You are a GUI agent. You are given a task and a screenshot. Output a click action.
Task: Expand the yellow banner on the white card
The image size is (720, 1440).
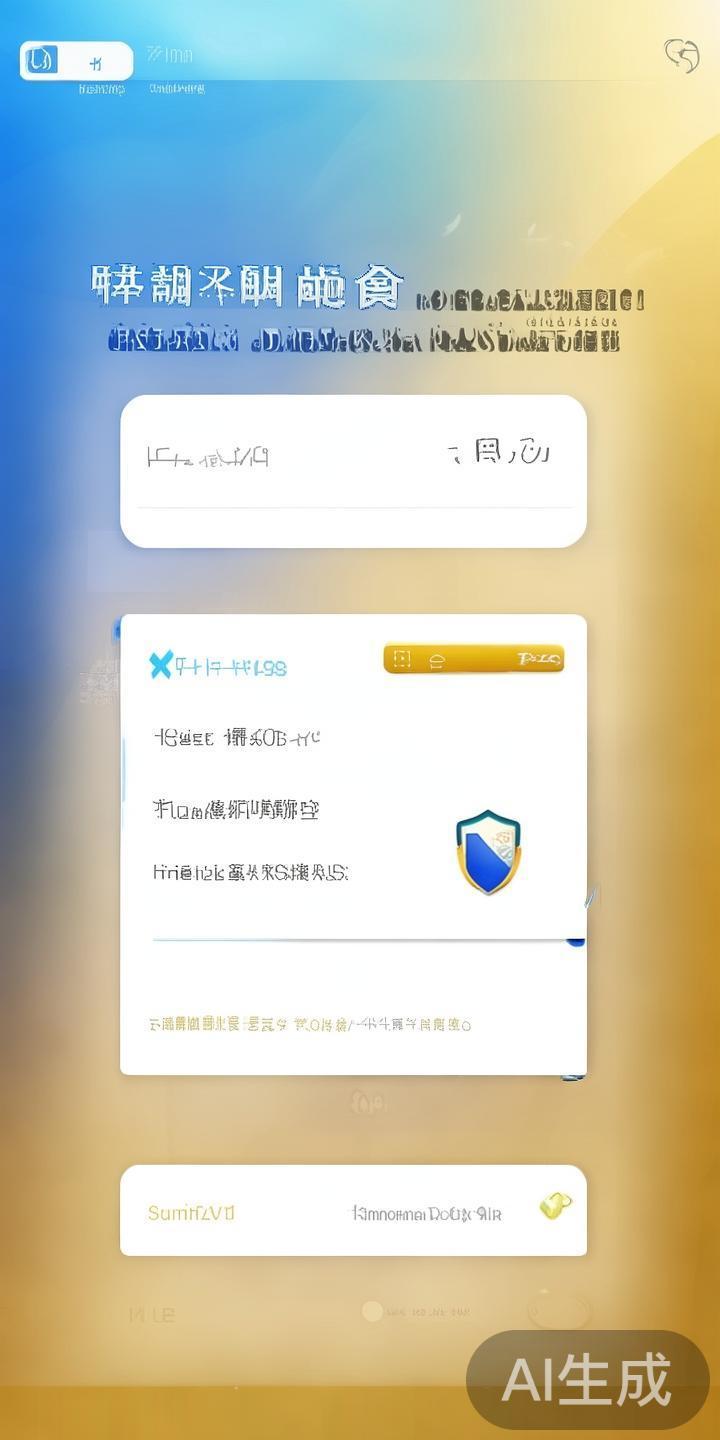(473, 659)
